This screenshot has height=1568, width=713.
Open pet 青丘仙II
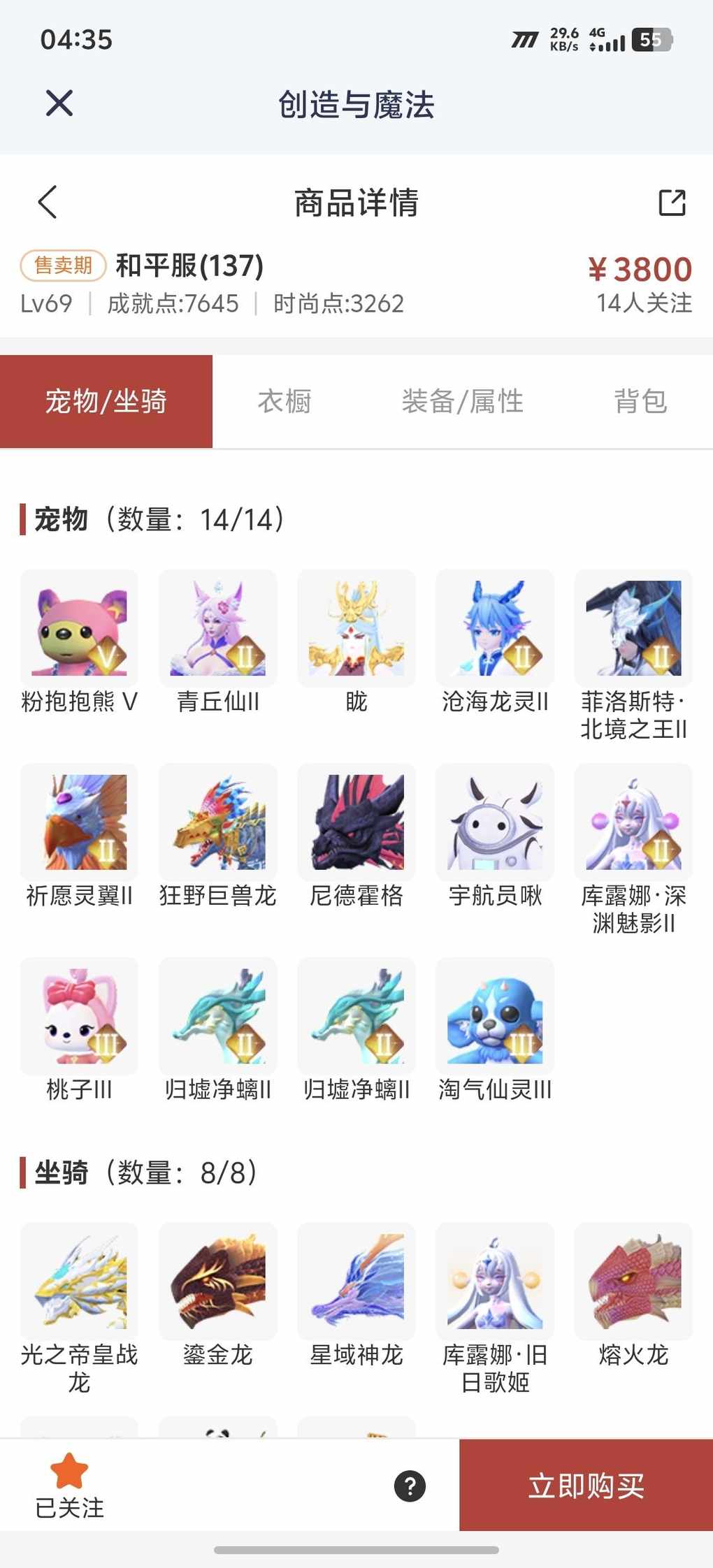[217, 628]
